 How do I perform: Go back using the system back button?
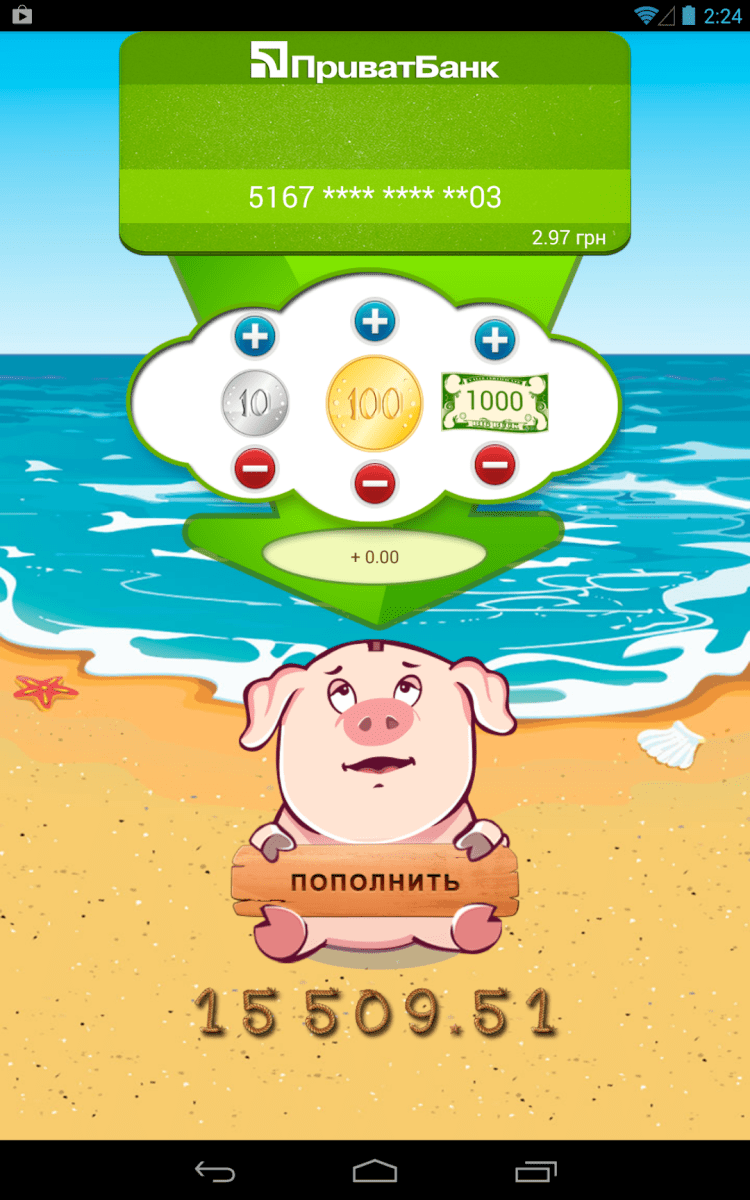[215, 1170]
